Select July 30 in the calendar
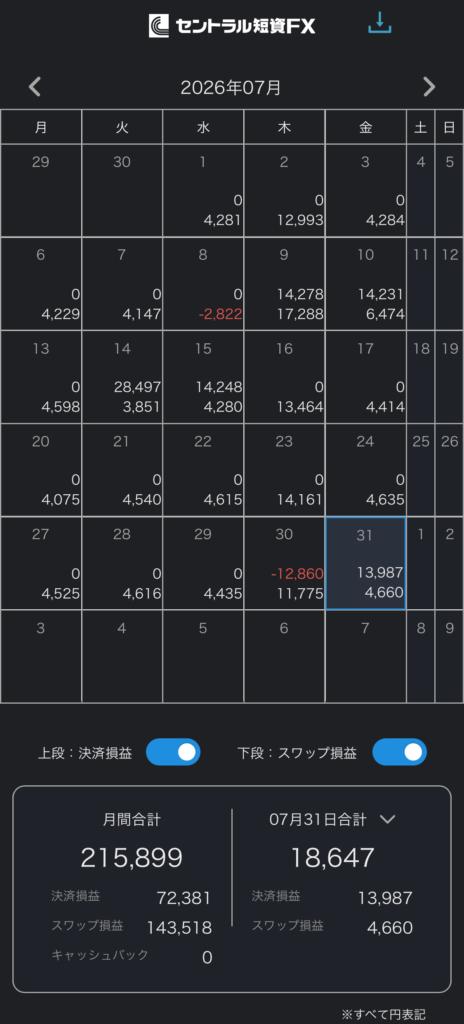The width and height of the screenshot is (464, 1024). (284, 563)
